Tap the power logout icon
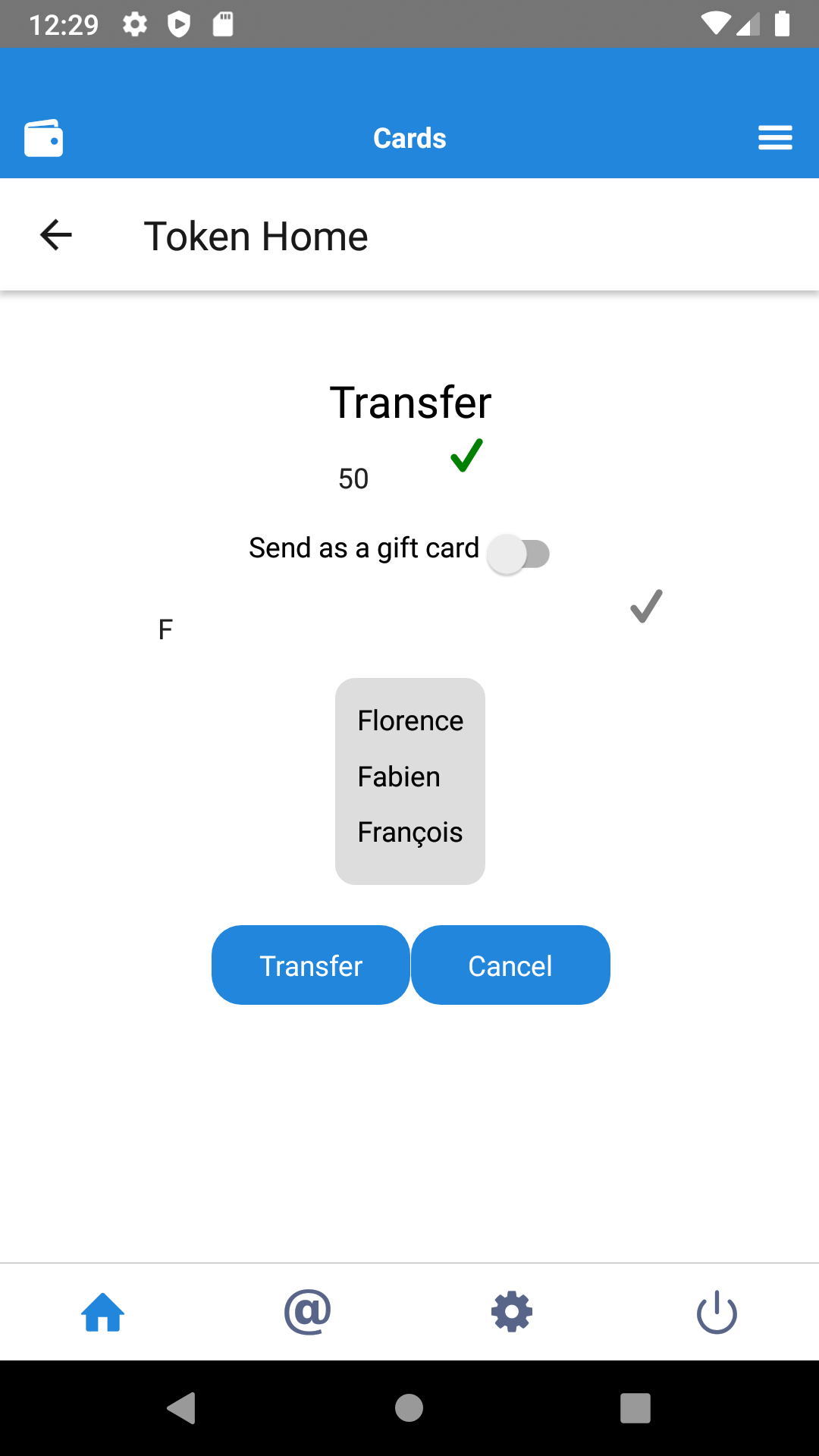 (717, 1312)
